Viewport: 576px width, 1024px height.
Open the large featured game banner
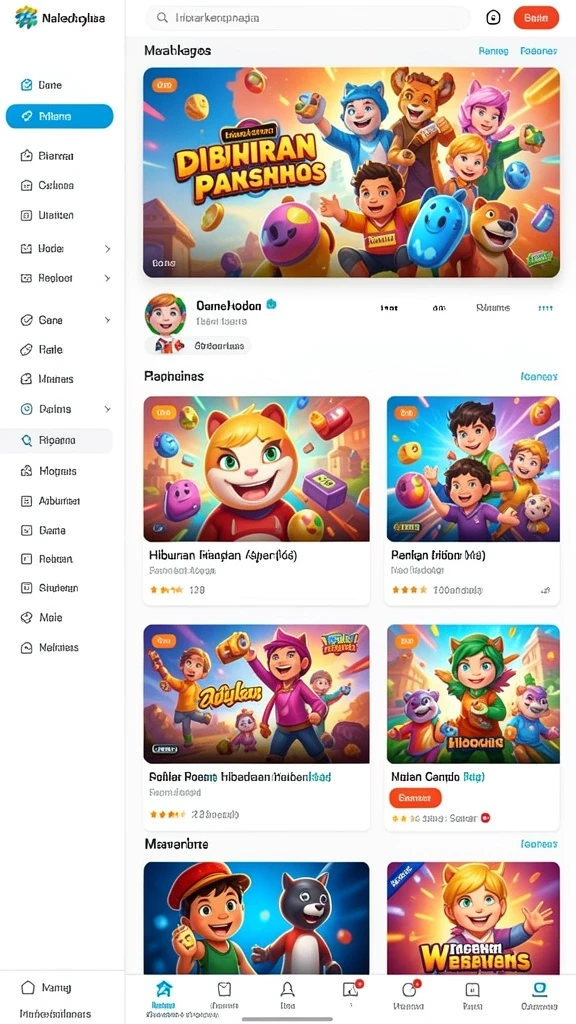click(351, 172)
